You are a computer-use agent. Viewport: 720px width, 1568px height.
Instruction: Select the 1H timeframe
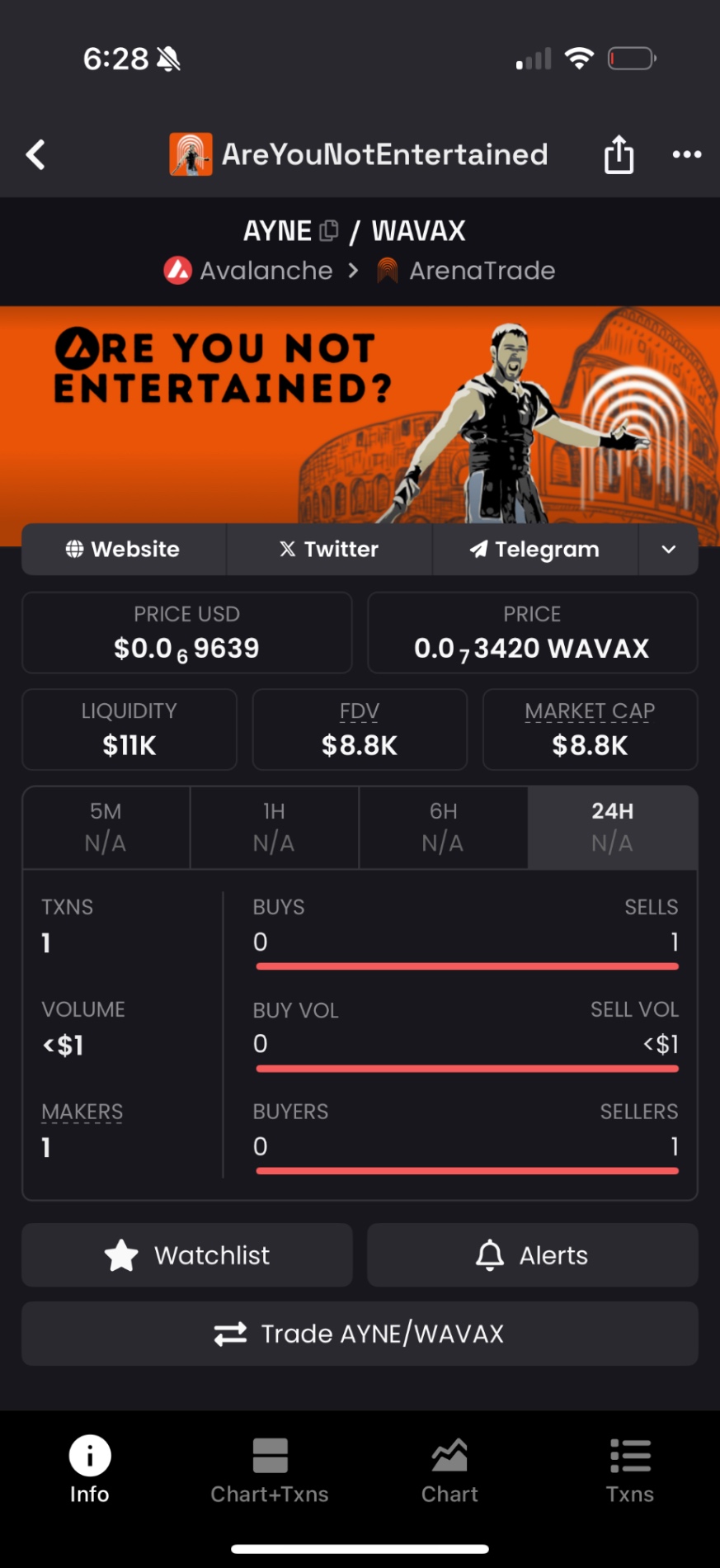pyautogui.click(x=275, y=827)
